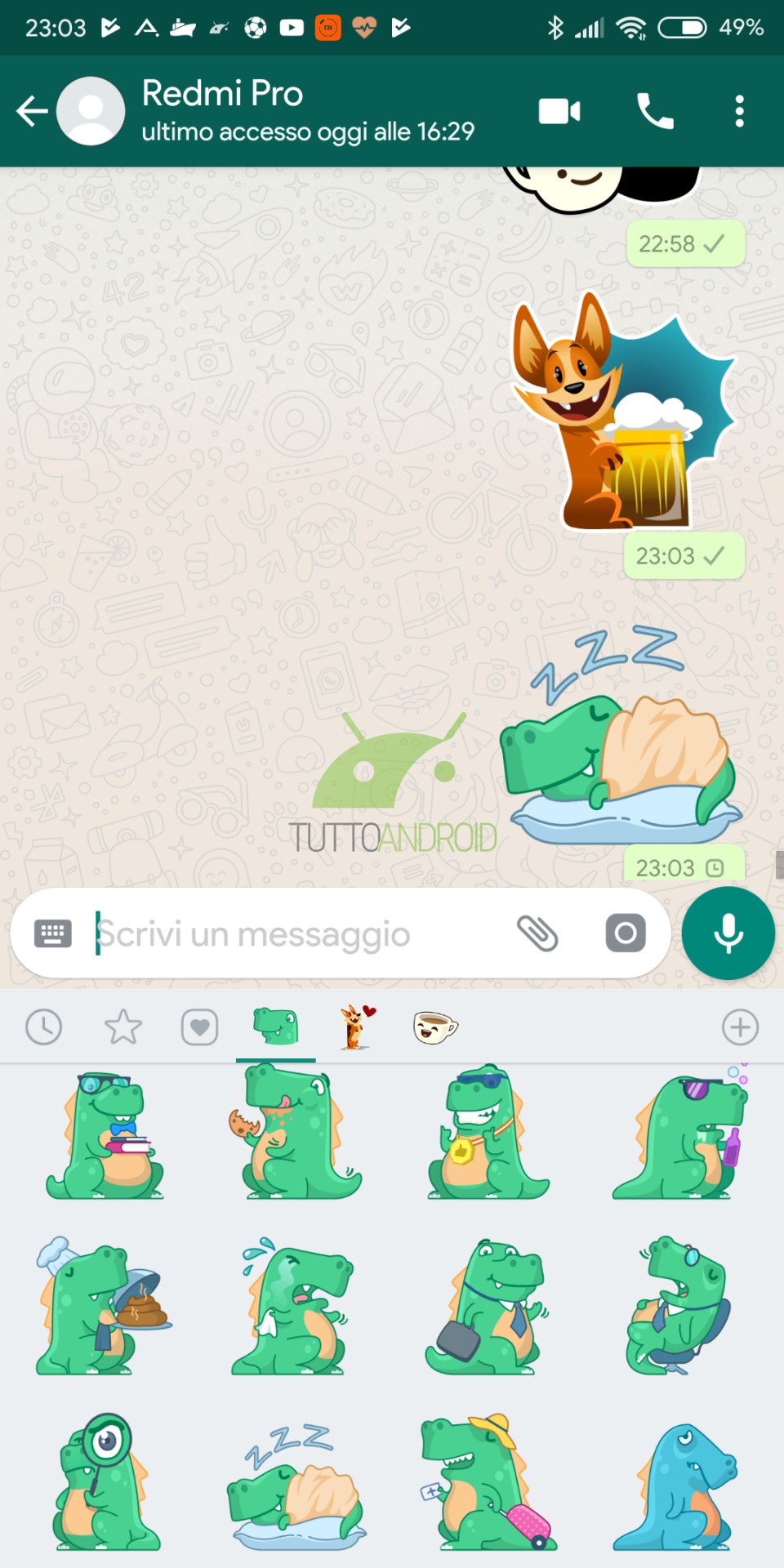Switch to the fox sticker pack

(356, 1027)
